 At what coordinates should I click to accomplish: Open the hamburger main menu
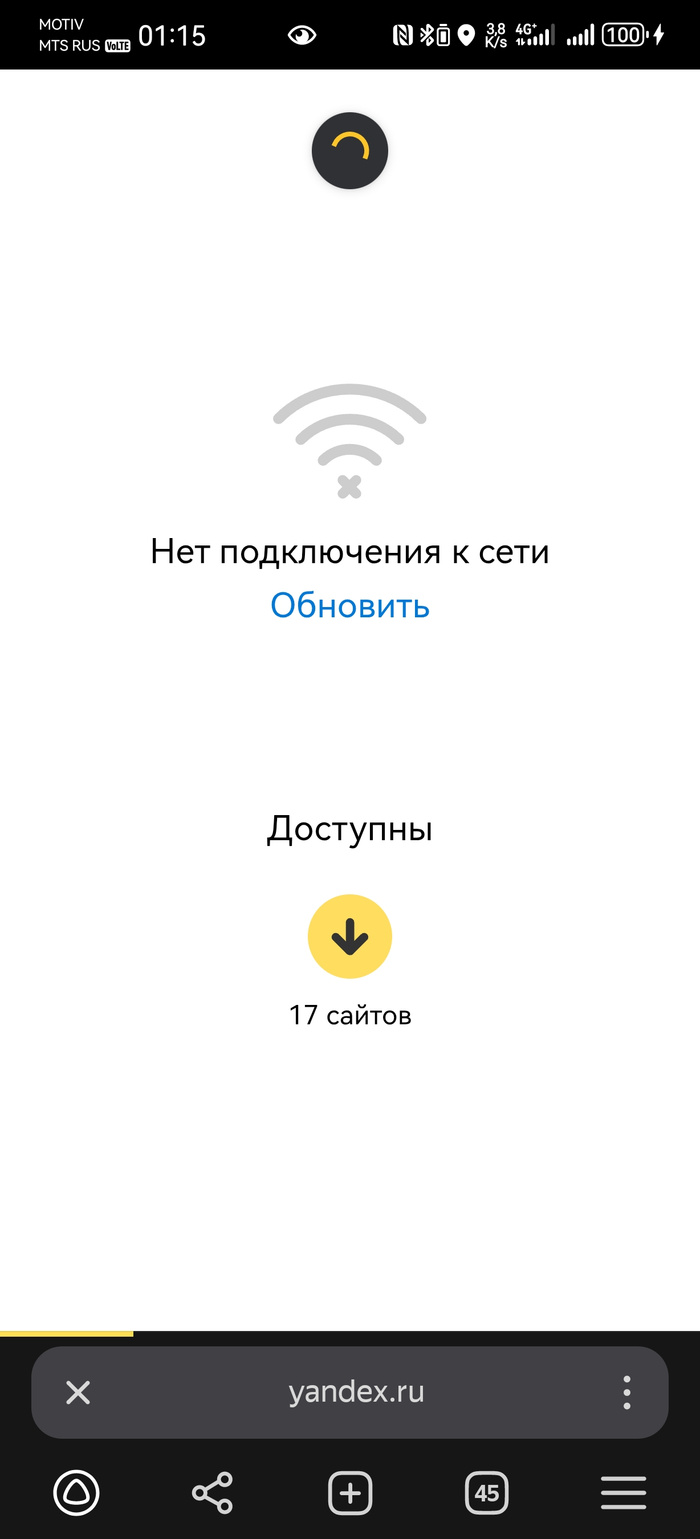tap(623, 1494)
